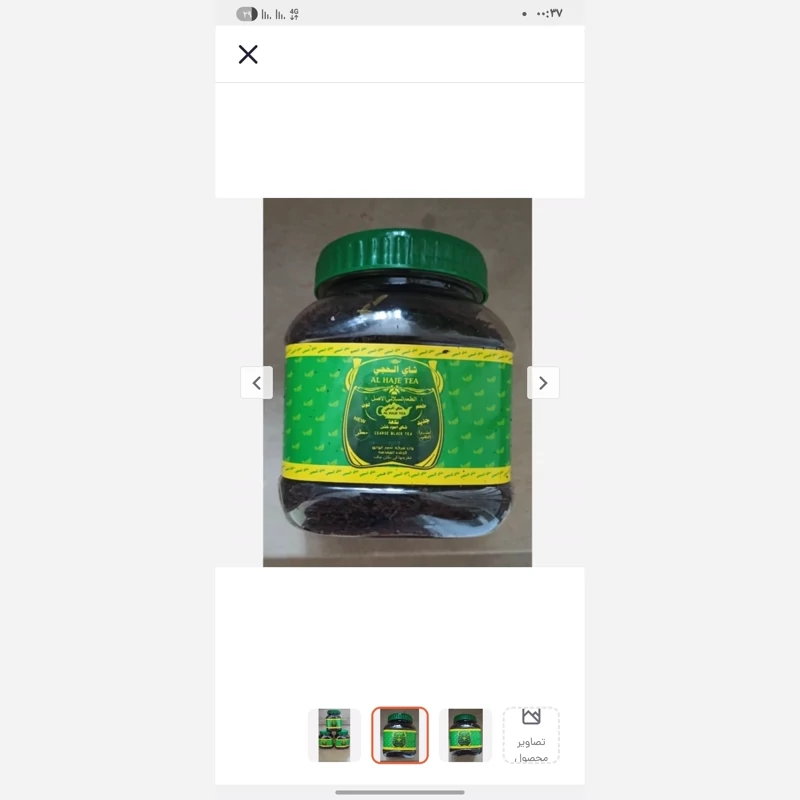Open the تصاویر محصول tile
The image size is (800, 800).
click(531, 735)
